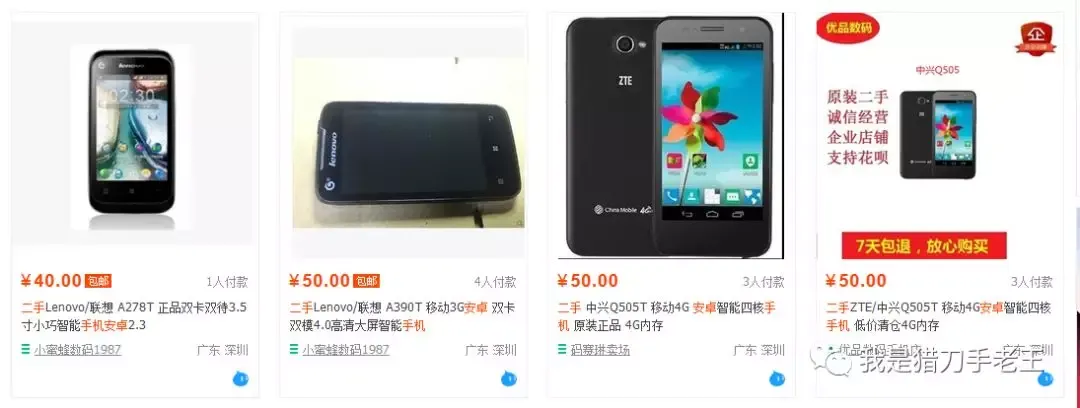Open the 二手ZTE/中兴Q505T 低价清仓 listing title
Image resolution: width=1080 pixels, height=408 pixels.
click(x=937, y=316)
